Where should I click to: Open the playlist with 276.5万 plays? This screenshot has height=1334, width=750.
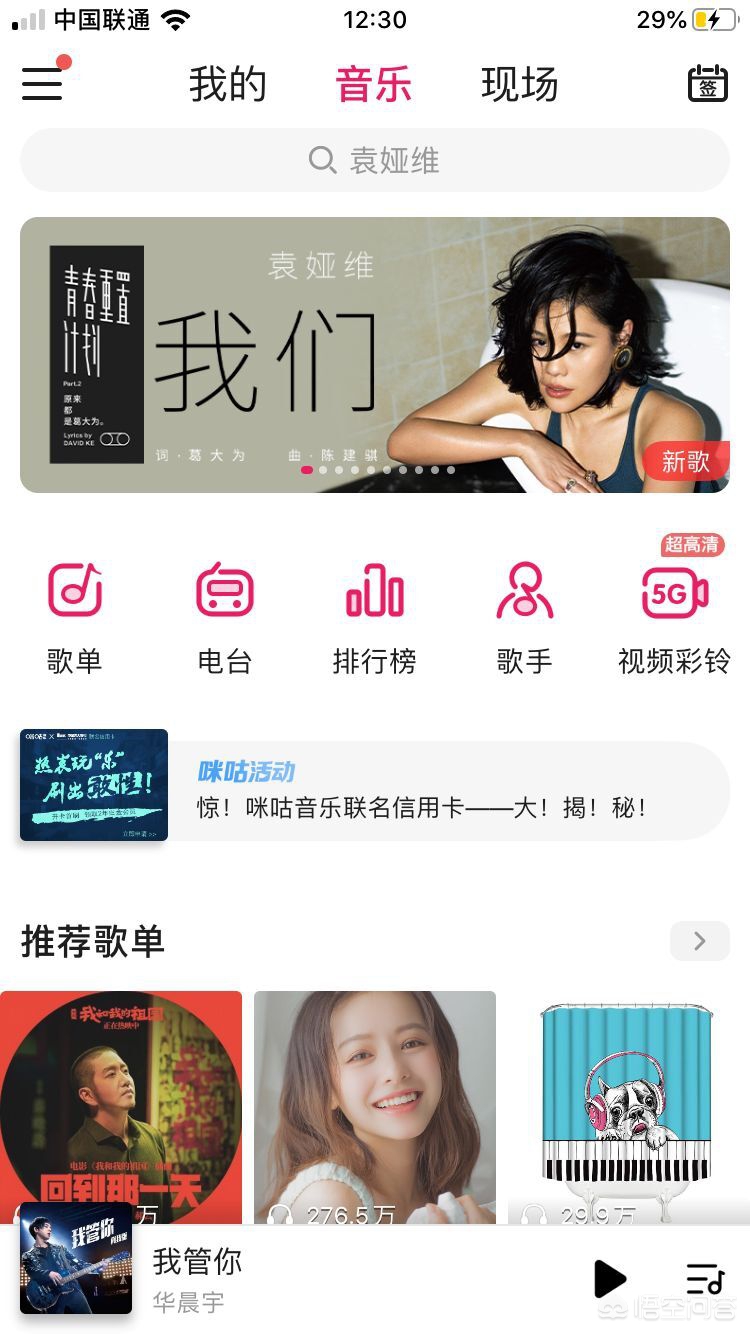(x=375, y=1100)
